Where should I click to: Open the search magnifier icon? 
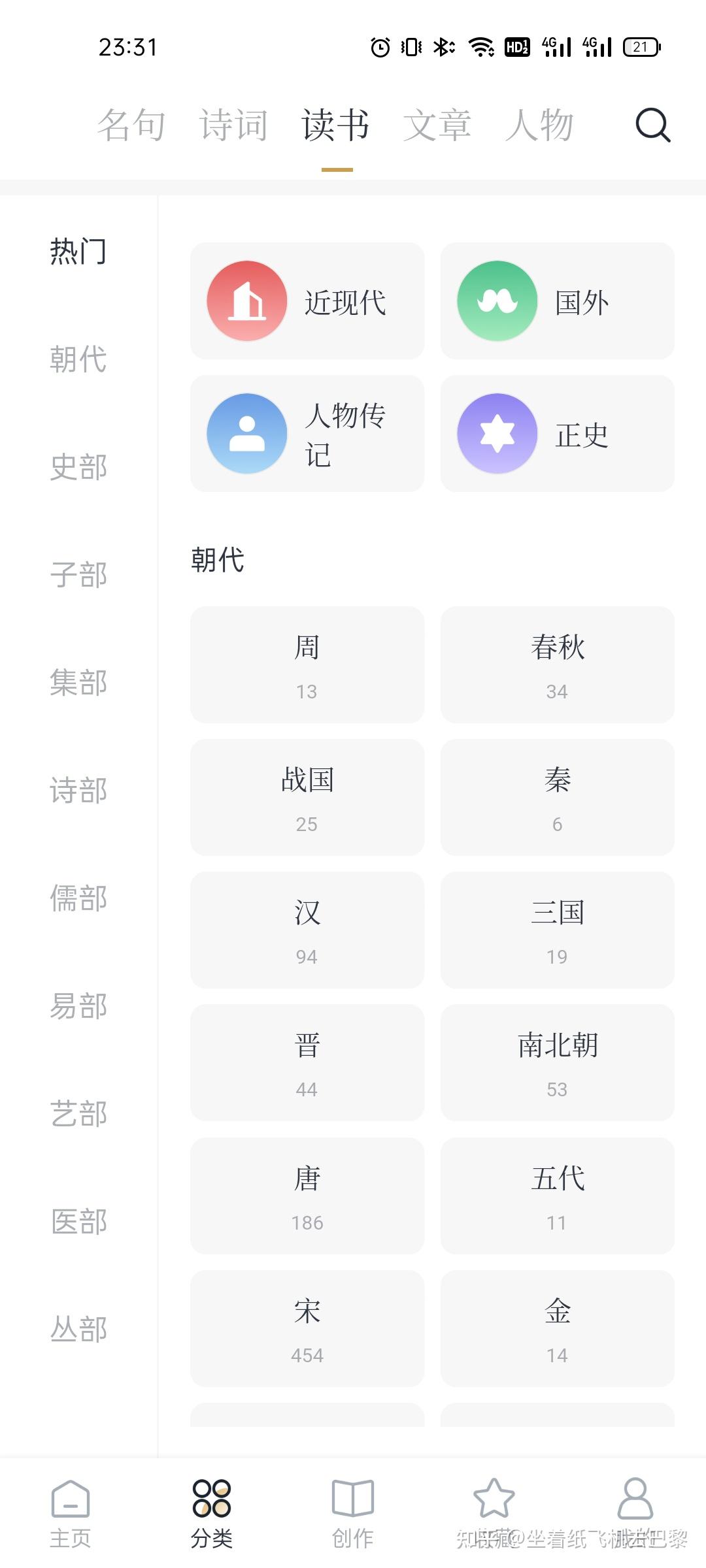tap(653, 125)
